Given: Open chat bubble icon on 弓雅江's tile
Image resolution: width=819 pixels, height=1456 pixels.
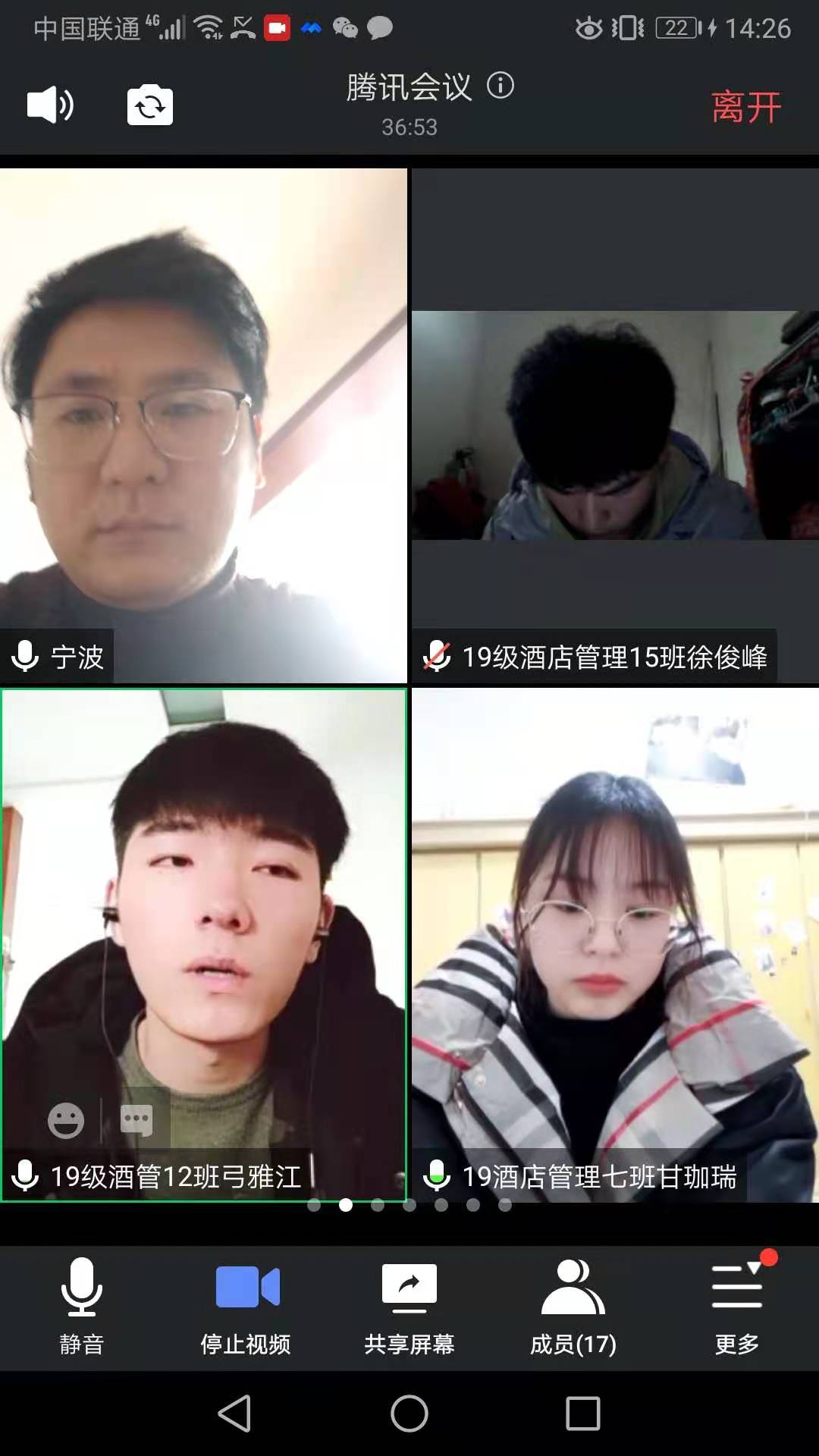Looking at the screenshot, I should [x=137, y=1120].
